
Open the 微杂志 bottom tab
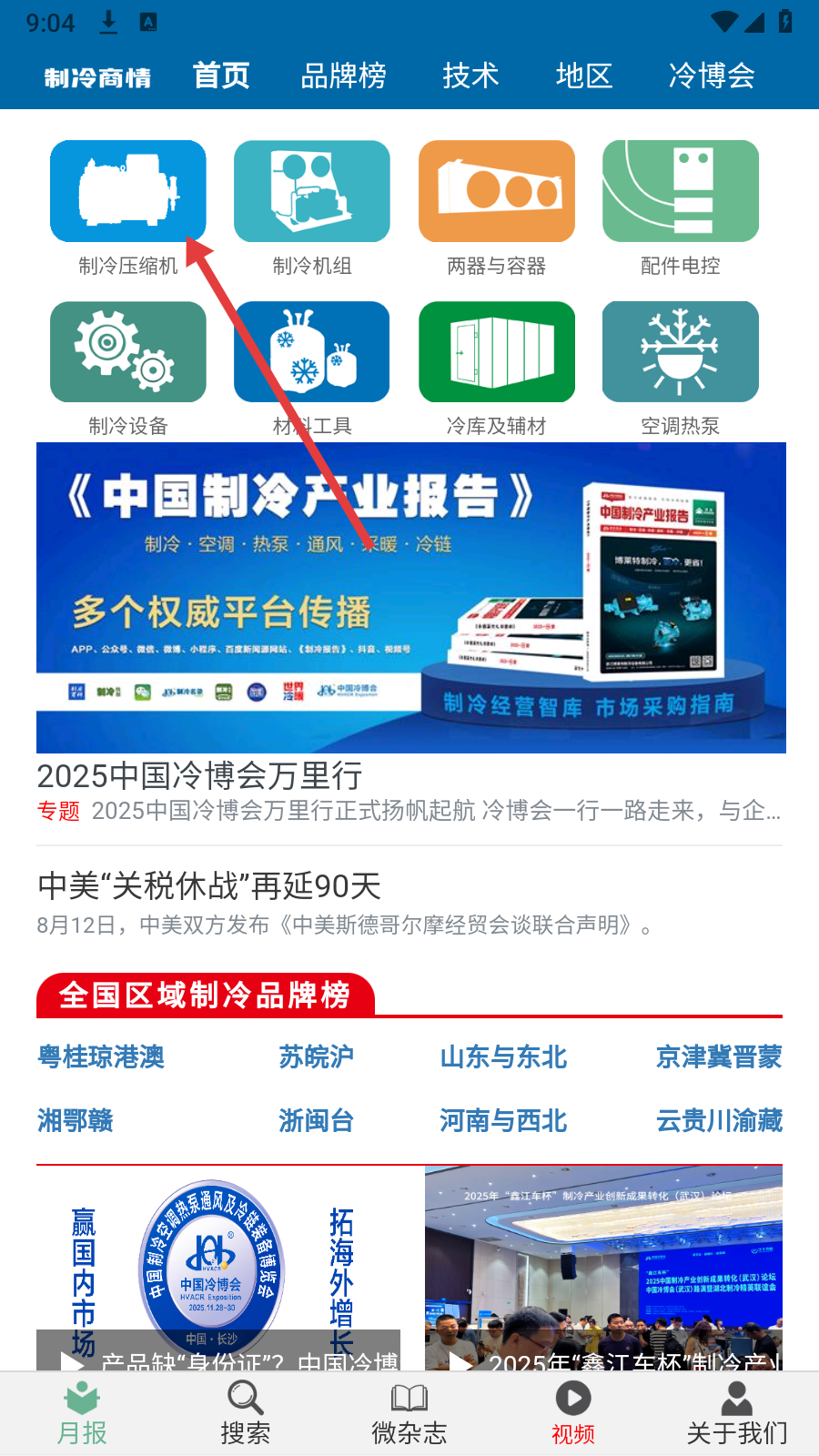tap(409, 1412)
